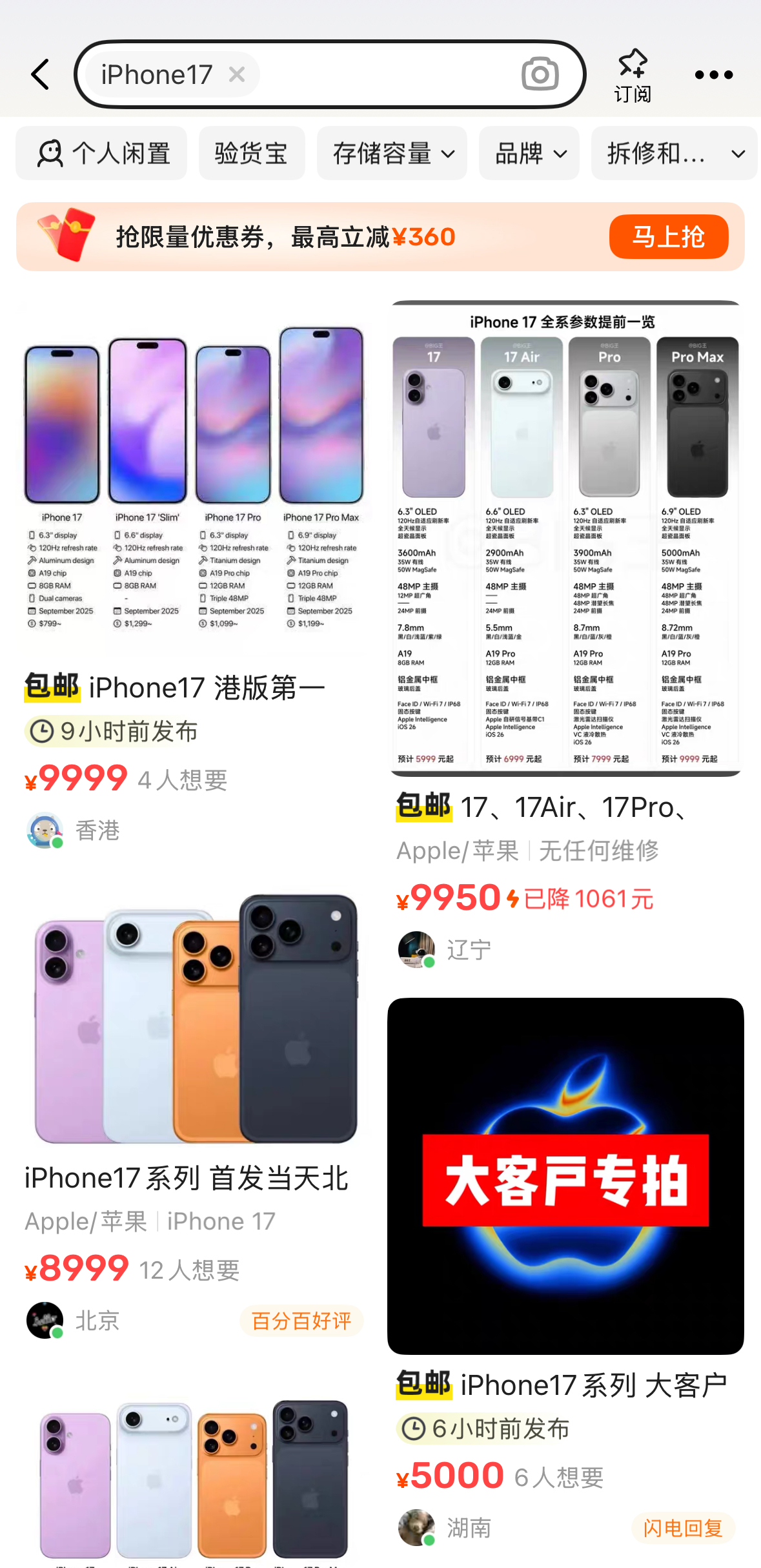Select the 验货宝 filter chip
This screenshot has width=761, height=1568.
[x=251, y=153]
